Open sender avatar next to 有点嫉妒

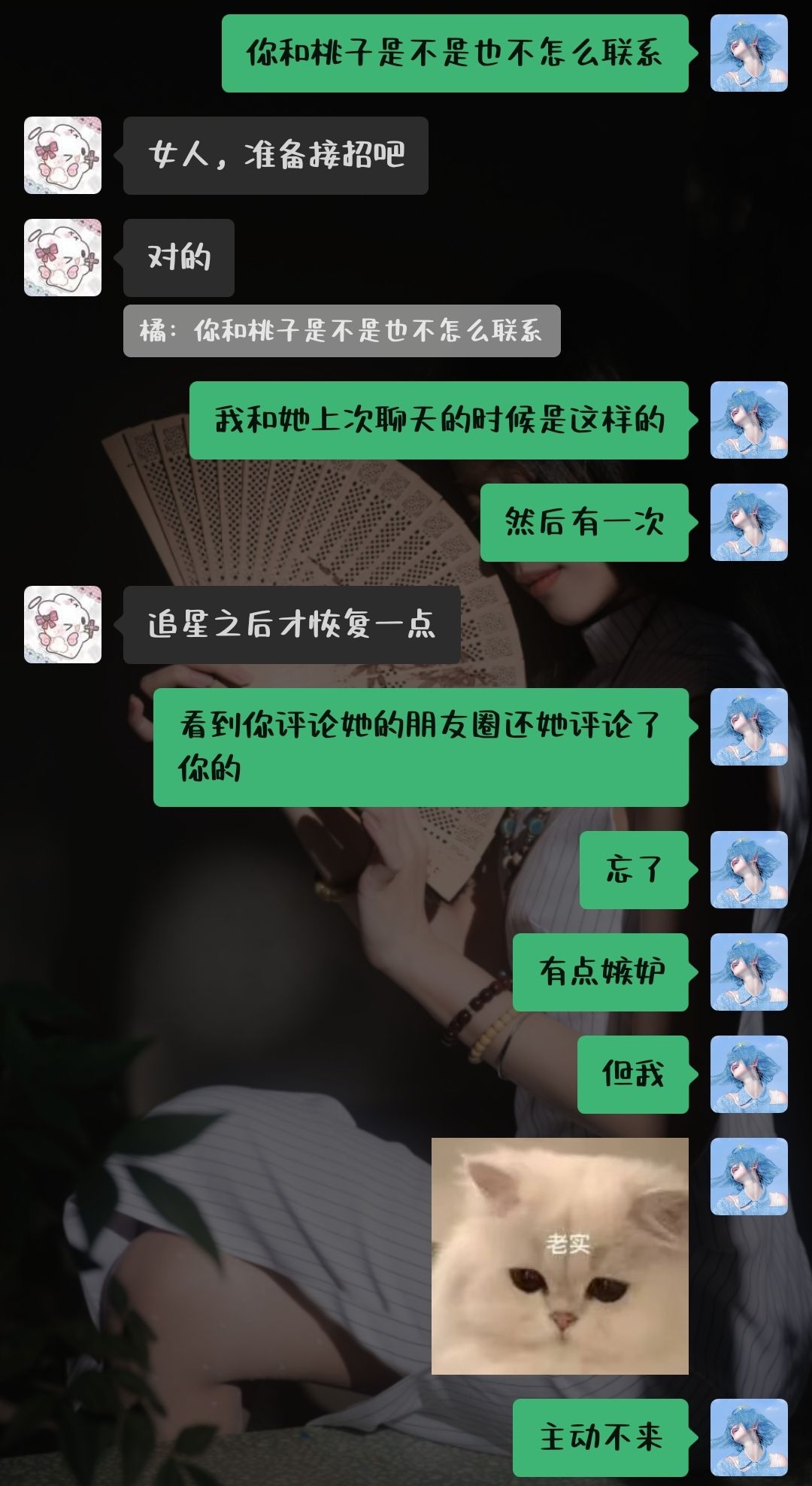coord(749,972)
